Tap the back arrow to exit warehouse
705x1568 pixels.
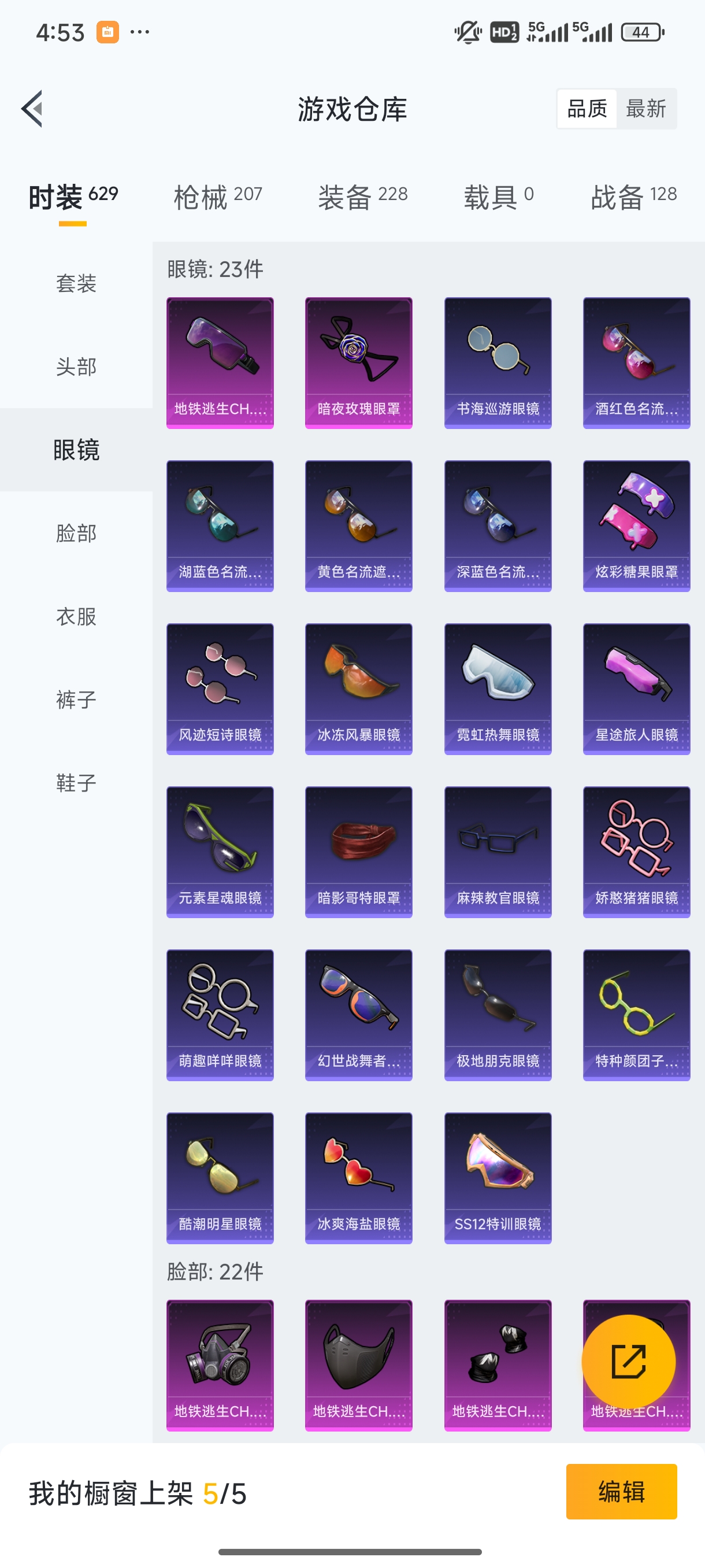click(x=31, y=108)
